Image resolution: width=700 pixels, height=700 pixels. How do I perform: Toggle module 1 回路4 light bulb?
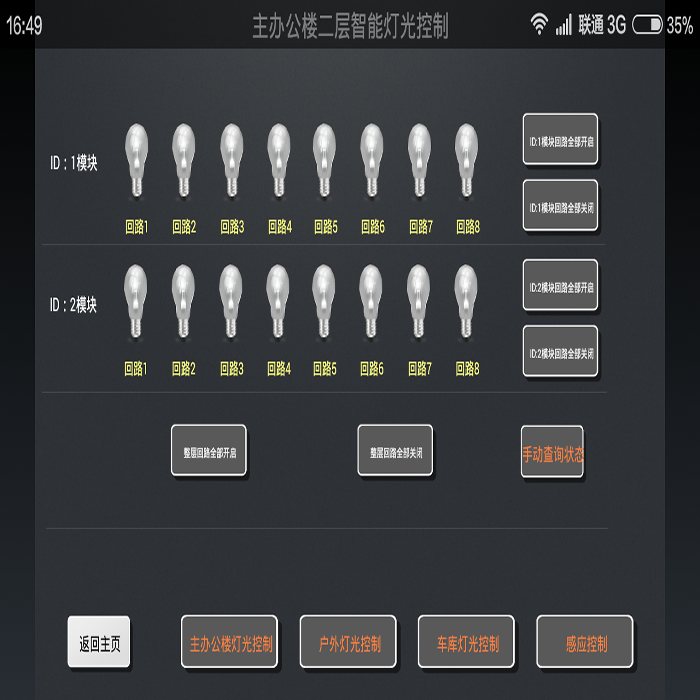pos(279,160)
